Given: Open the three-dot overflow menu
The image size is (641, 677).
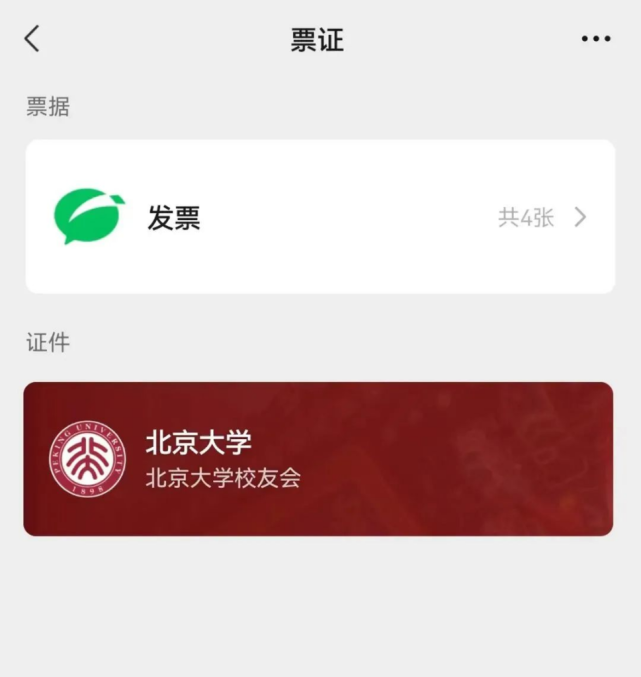Looking at the screenshot, I should click(x=595, y=39).
